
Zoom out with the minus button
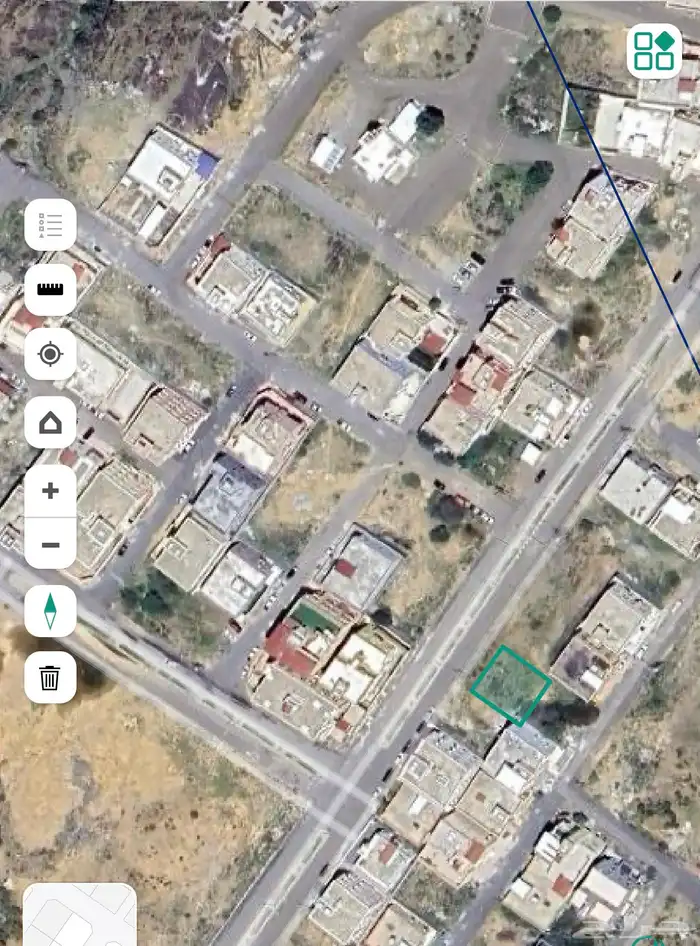50,544
